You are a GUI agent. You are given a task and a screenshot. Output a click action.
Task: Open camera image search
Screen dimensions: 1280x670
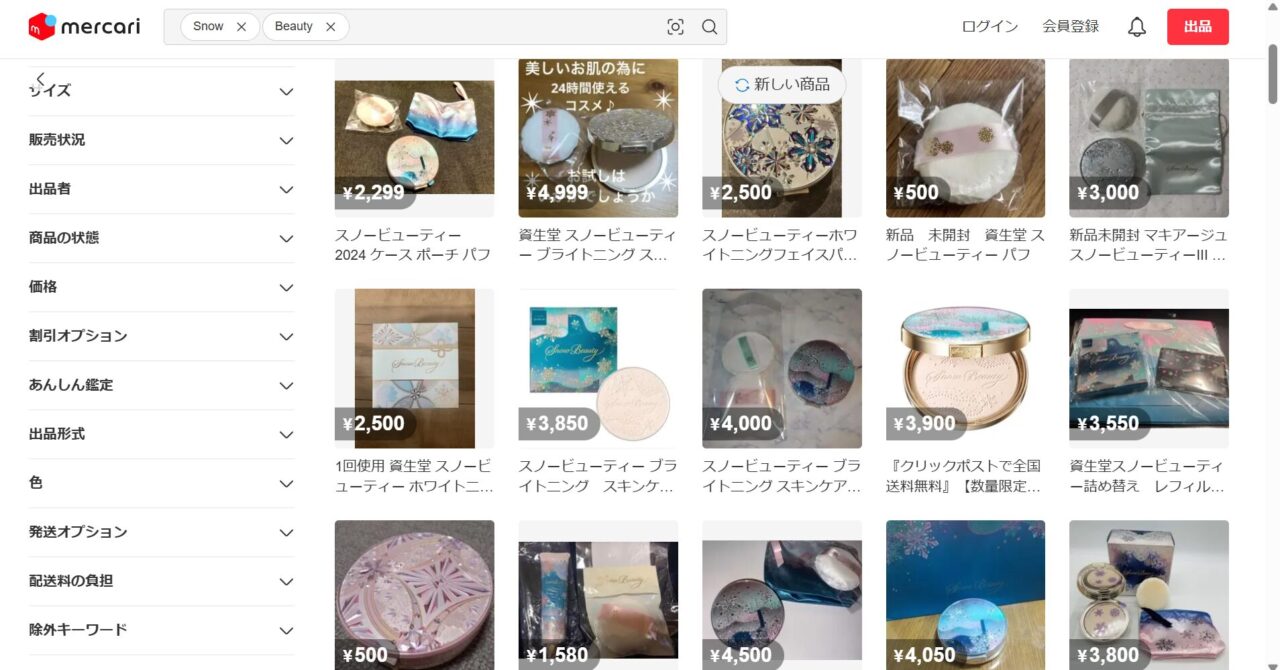[675, 27]
